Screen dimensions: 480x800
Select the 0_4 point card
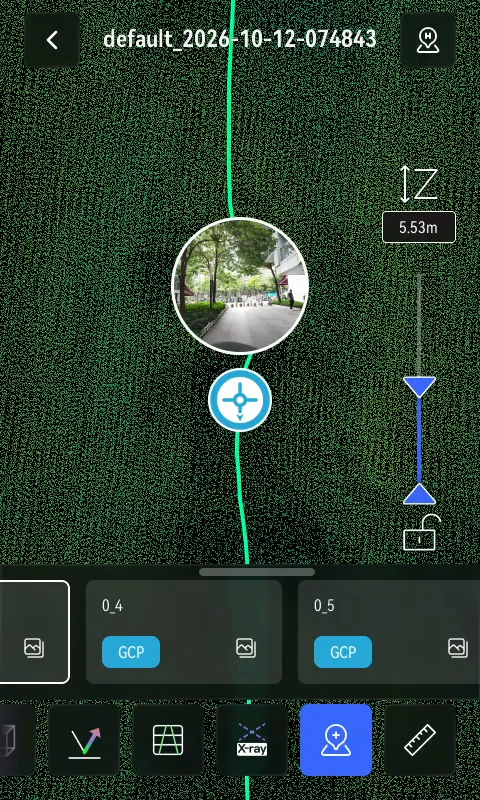[x=184, y=632]
